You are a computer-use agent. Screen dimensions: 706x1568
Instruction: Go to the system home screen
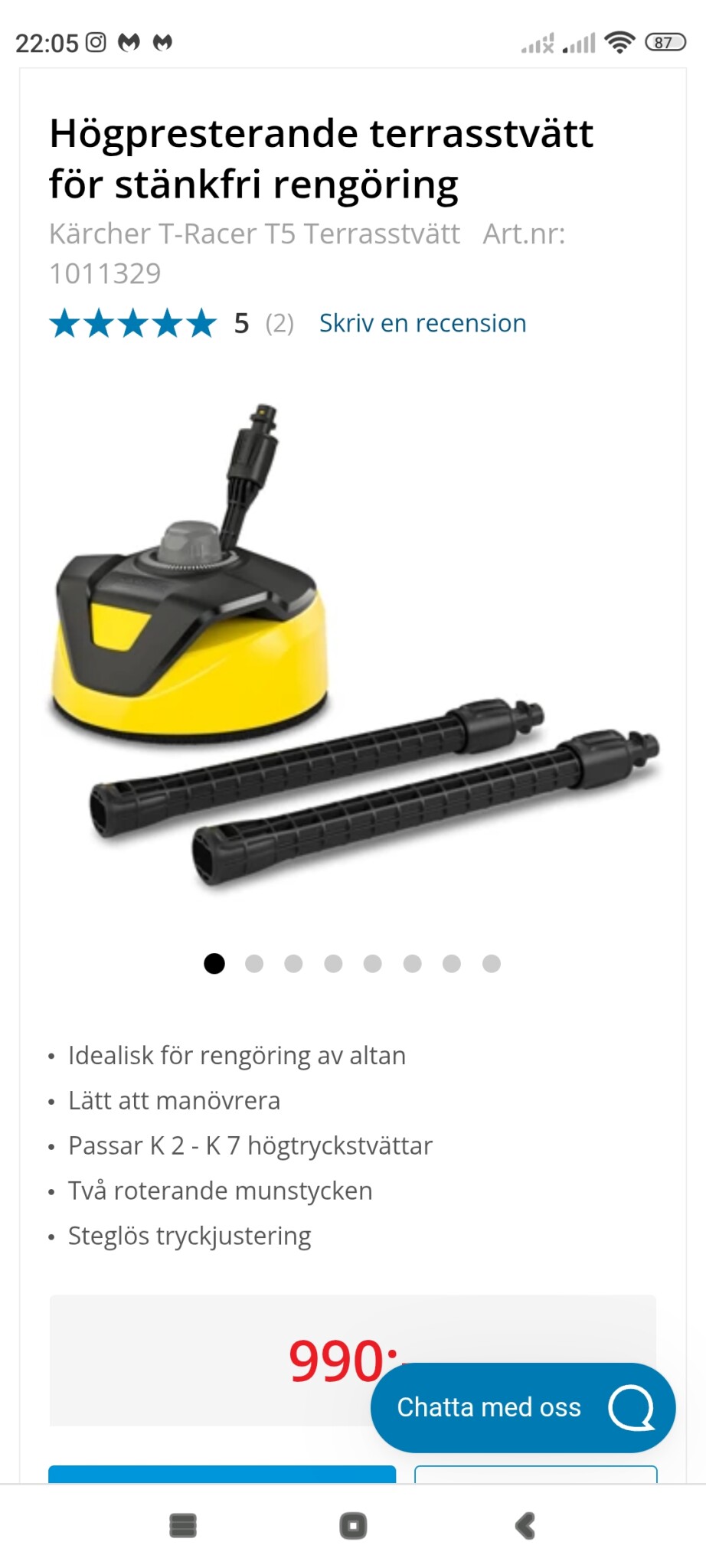point(353,1526)
